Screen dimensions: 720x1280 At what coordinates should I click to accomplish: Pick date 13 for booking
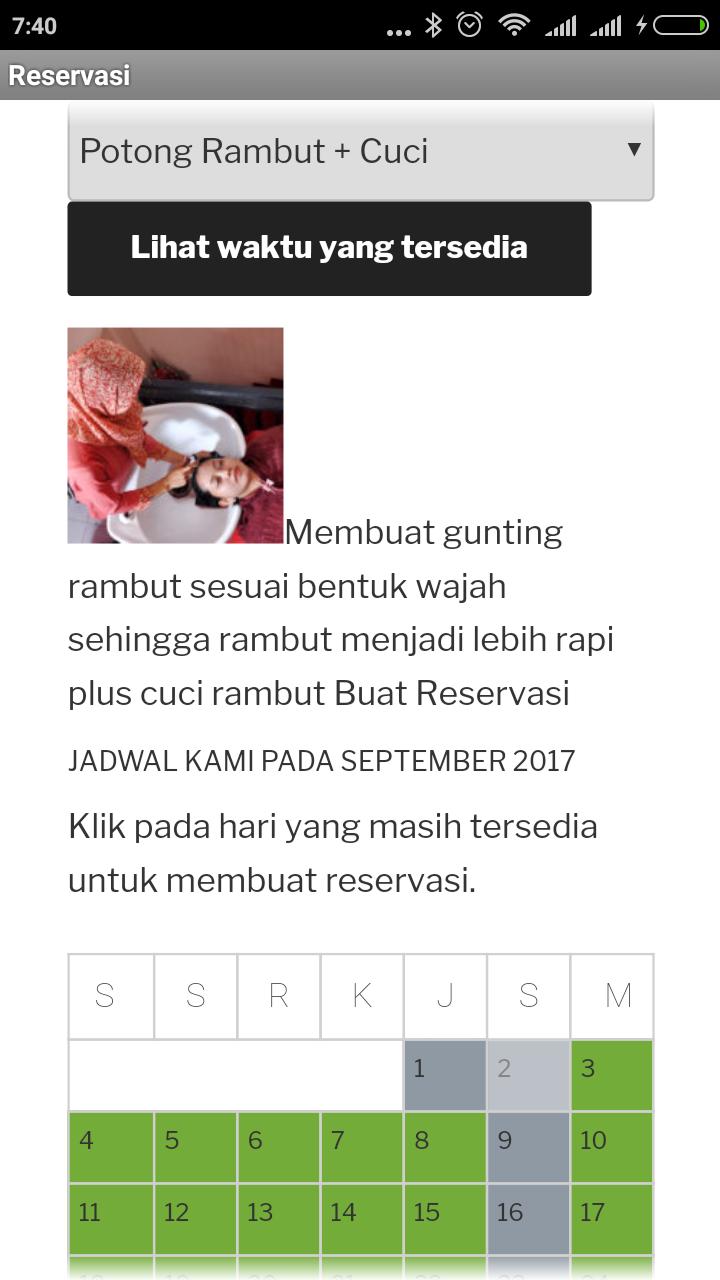(x=278, y=1219)
